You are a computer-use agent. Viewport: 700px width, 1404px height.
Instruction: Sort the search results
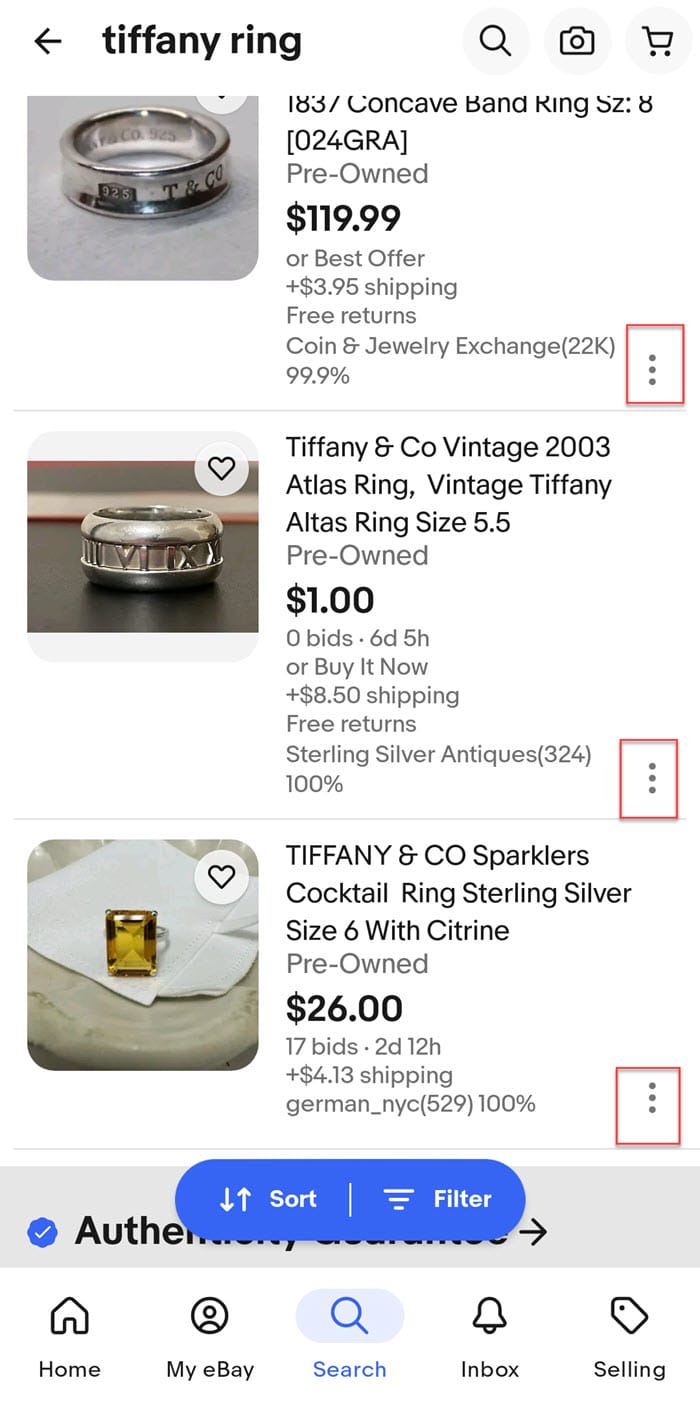click(x=268, y=1199)
